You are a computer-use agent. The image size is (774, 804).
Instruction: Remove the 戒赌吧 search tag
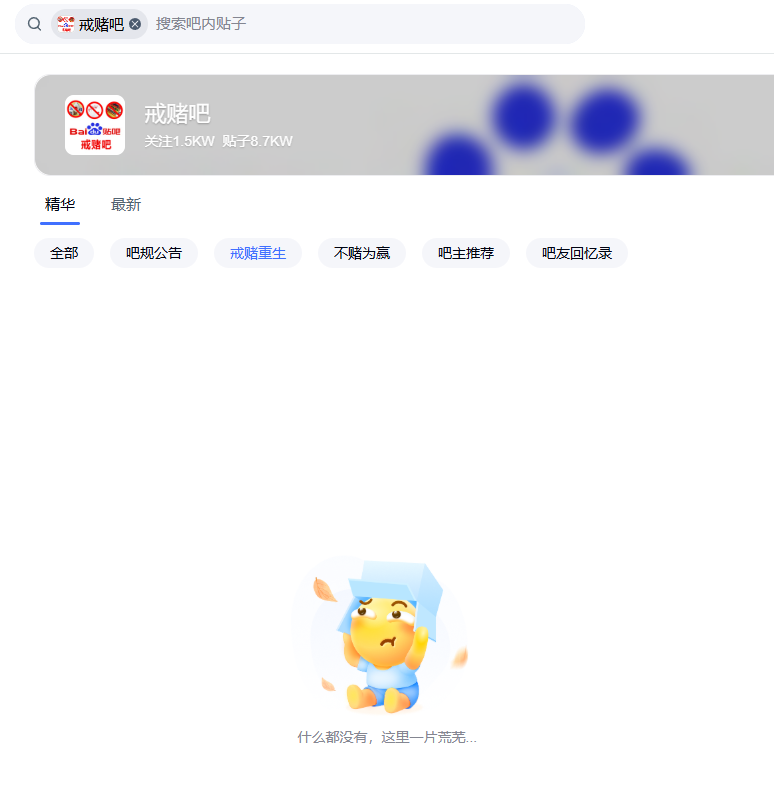[135, 24]
